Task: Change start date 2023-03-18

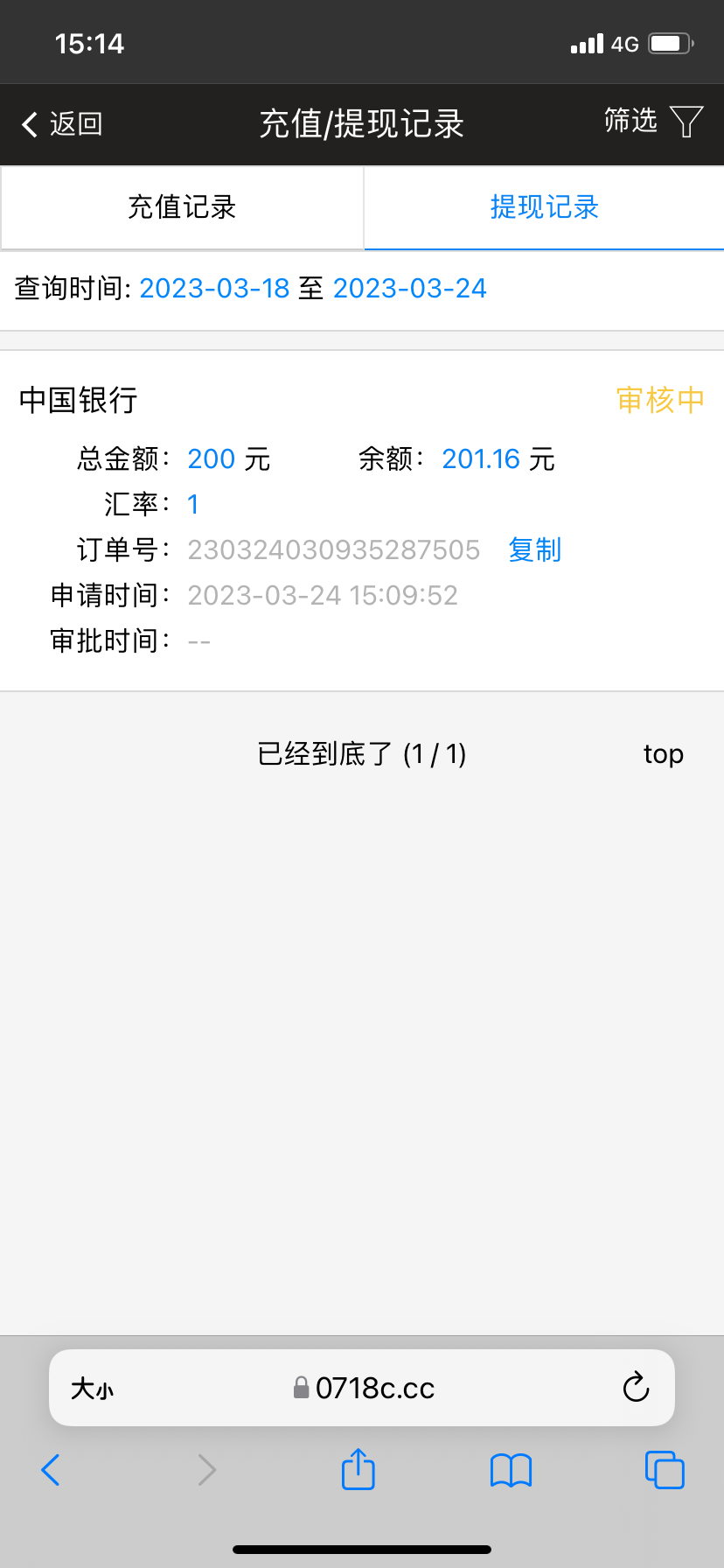Action: tap(214, 289)
